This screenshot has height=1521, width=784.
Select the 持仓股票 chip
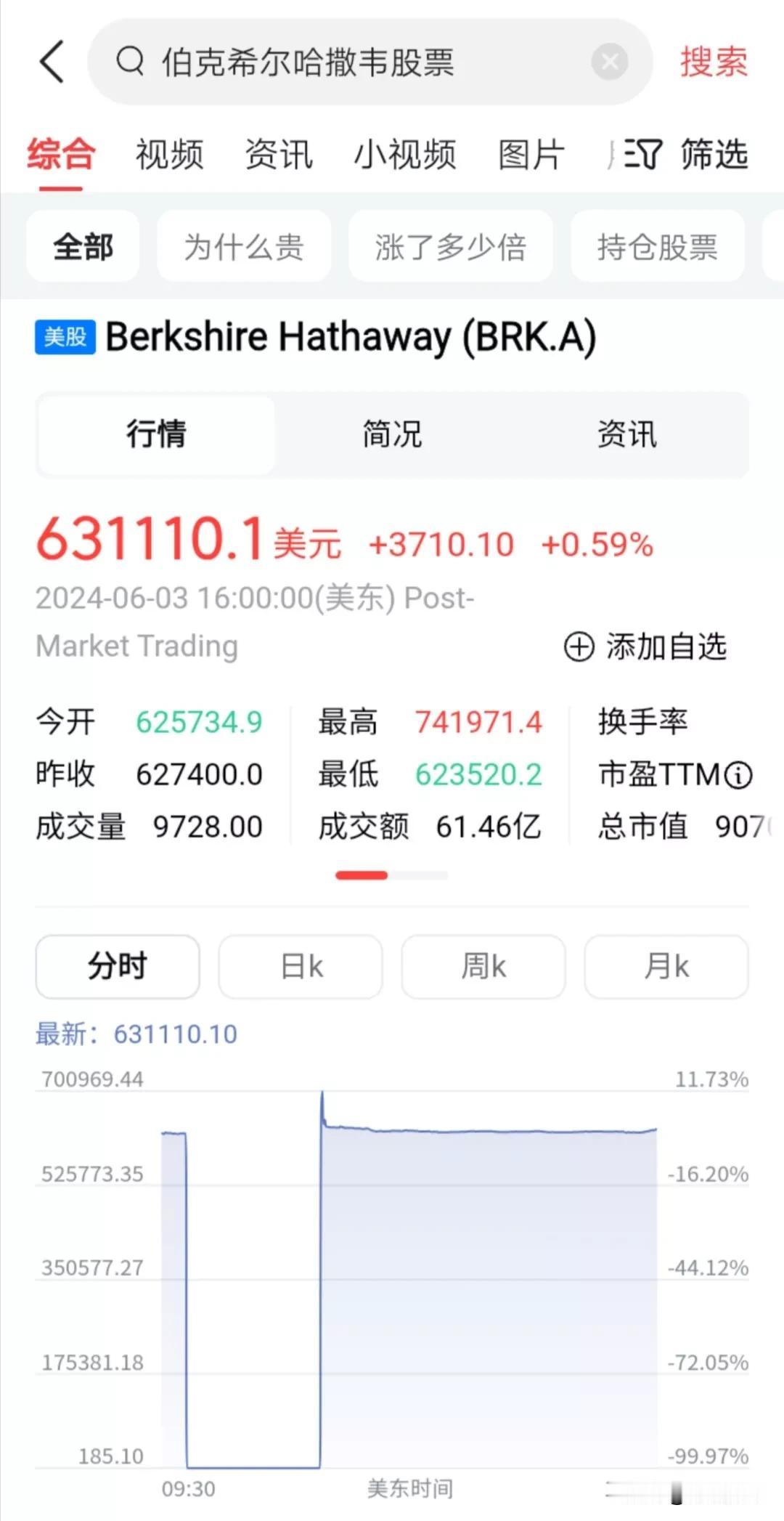tap(658, 247)
